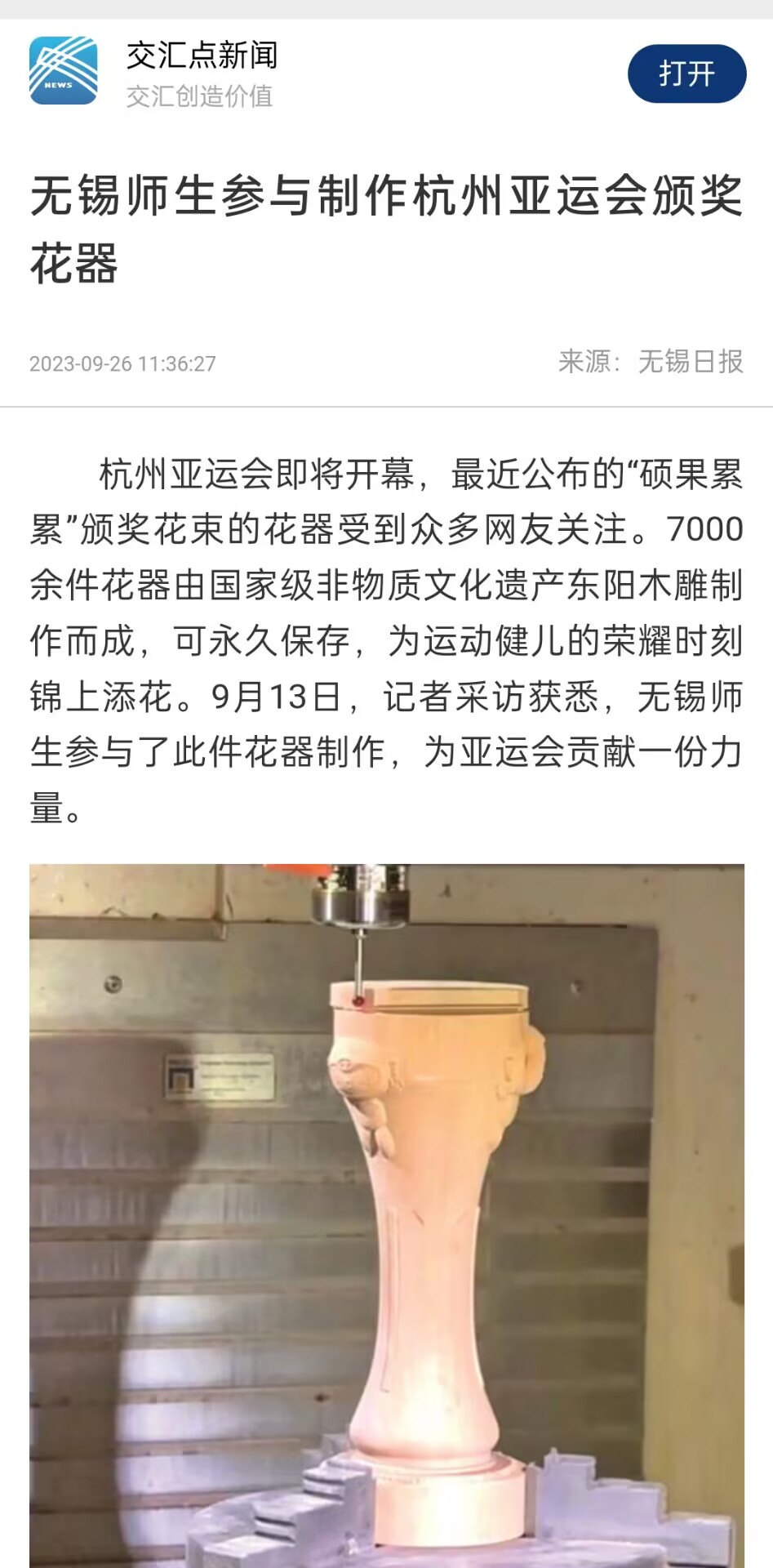773x1568 pixels.
Task: Open the 交汇点新闻 app logo
Action: pyautogui.click(x=63, y=70)
